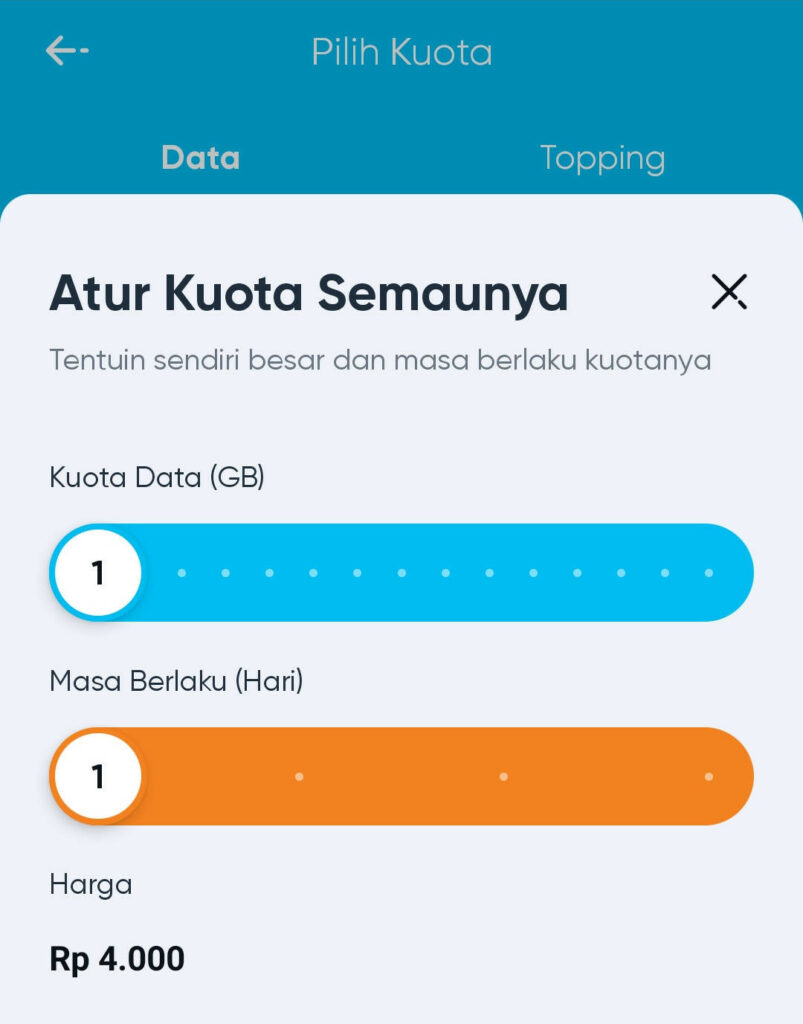Switch to the Topping tab
This screenshot has height=1024, width=803.
(x=602, y=158)
